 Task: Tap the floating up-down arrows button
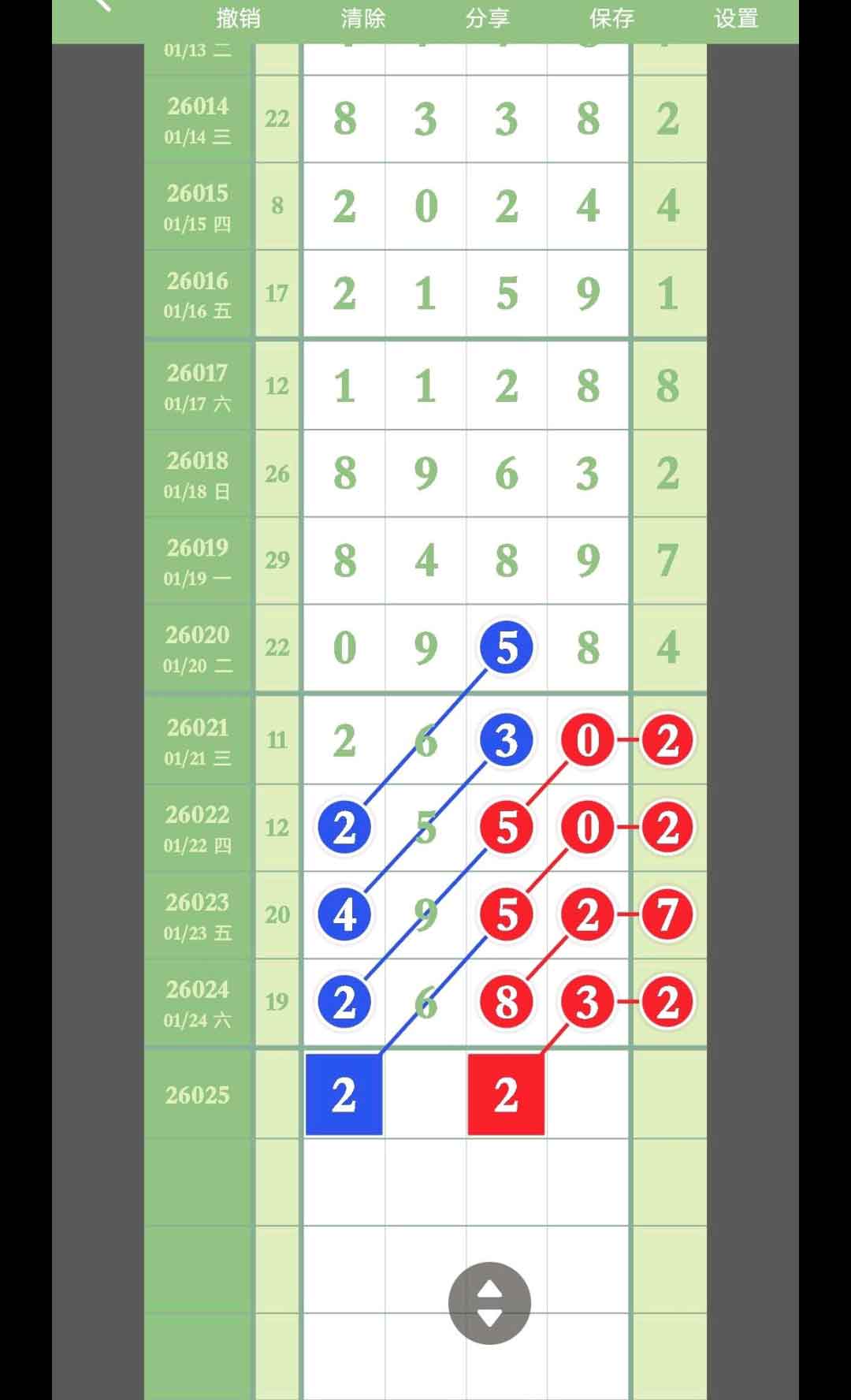coord(489,1303)
